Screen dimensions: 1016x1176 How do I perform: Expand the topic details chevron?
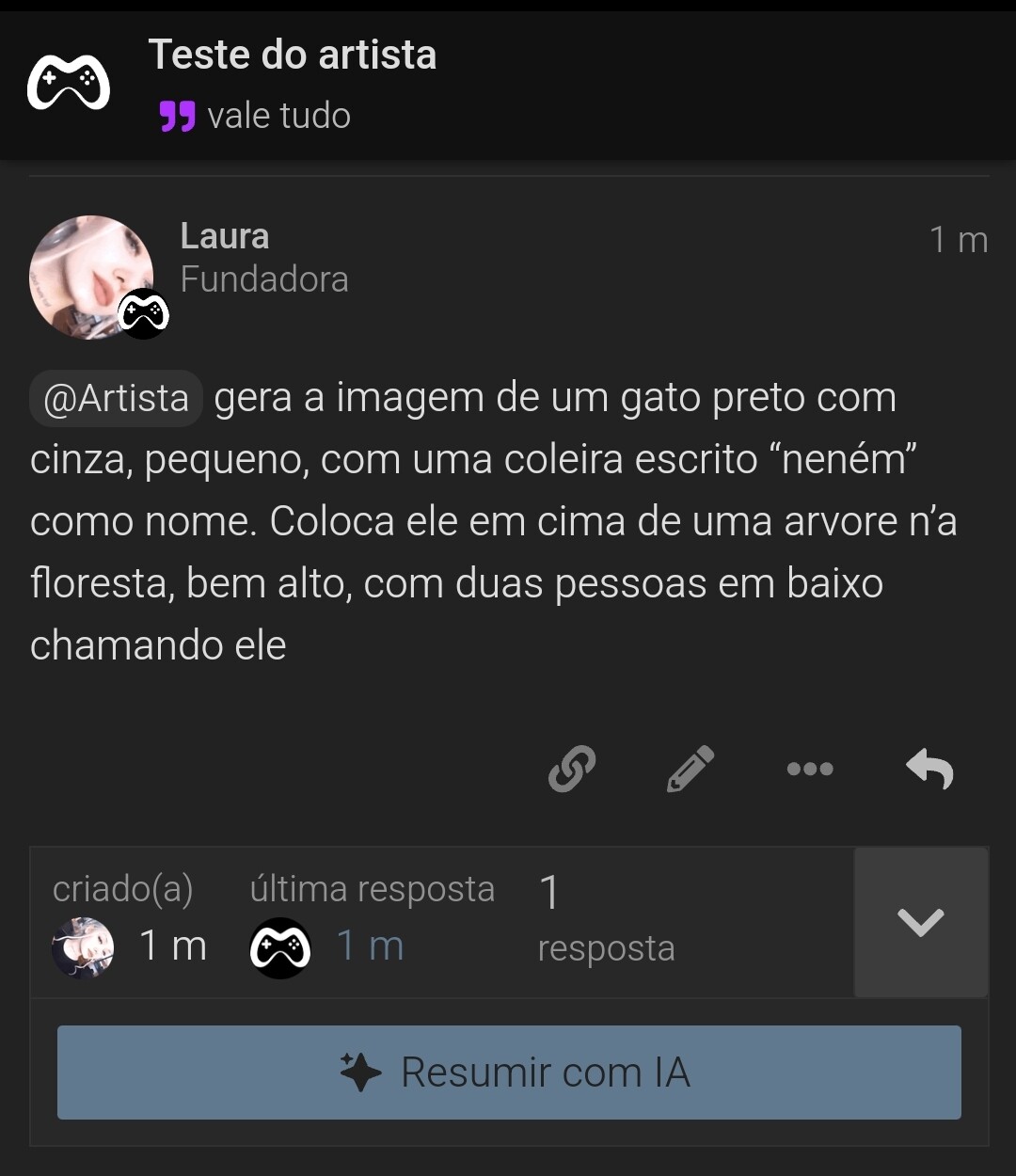click(920, 922)
